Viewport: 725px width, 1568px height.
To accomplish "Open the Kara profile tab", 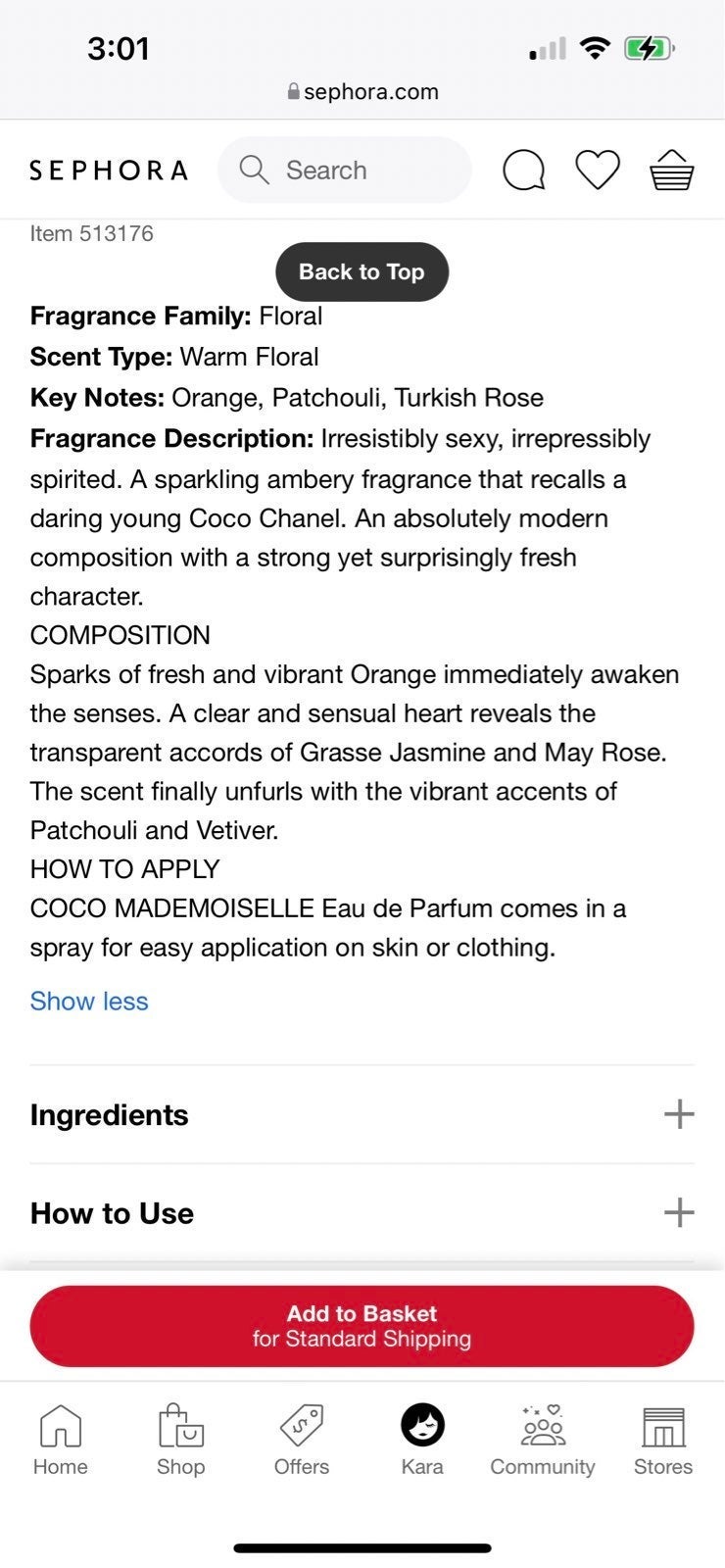I will 422,1440.
